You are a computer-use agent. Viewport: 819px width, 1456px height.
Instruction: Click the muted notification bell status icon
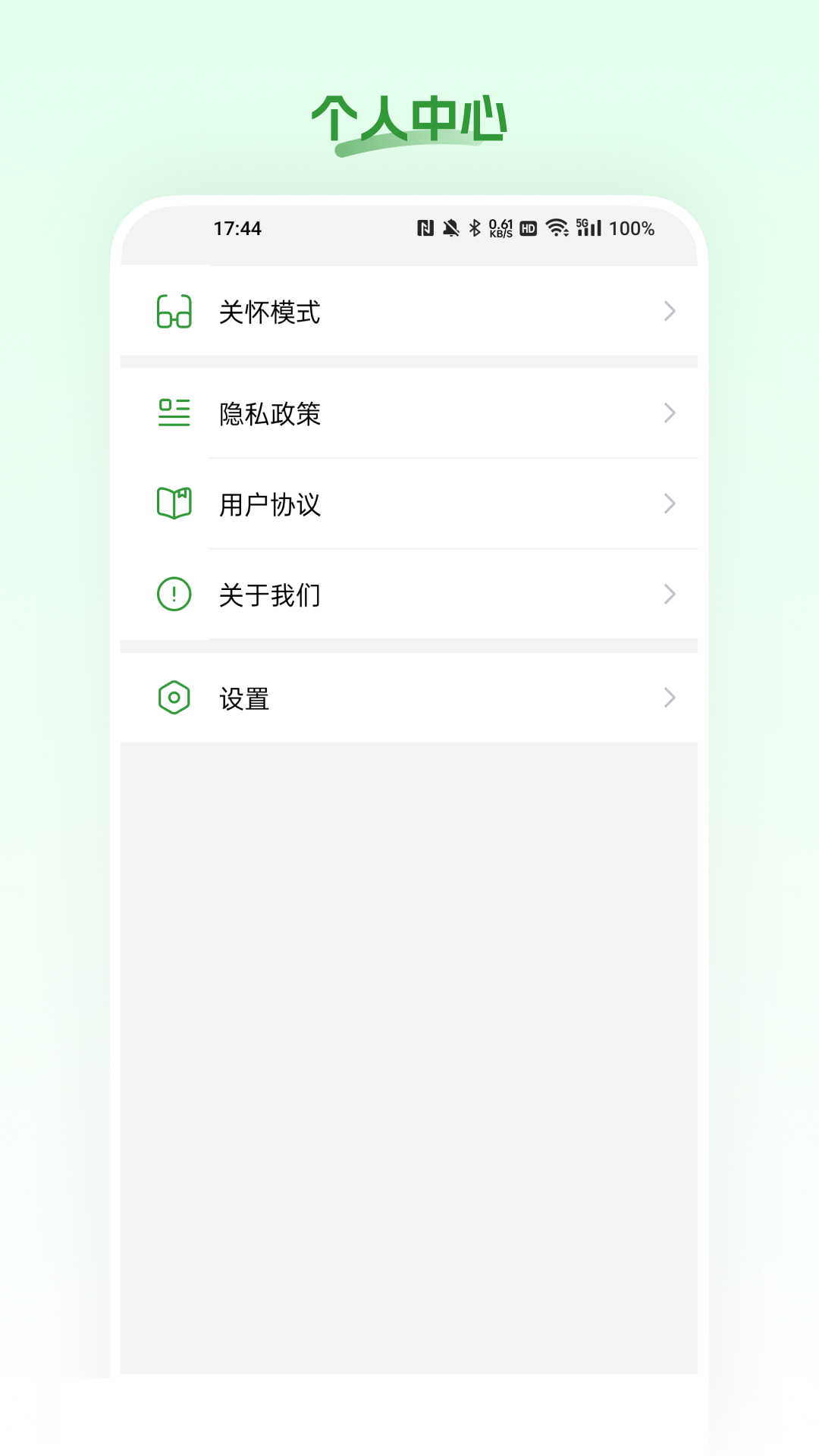coord(450,227)
